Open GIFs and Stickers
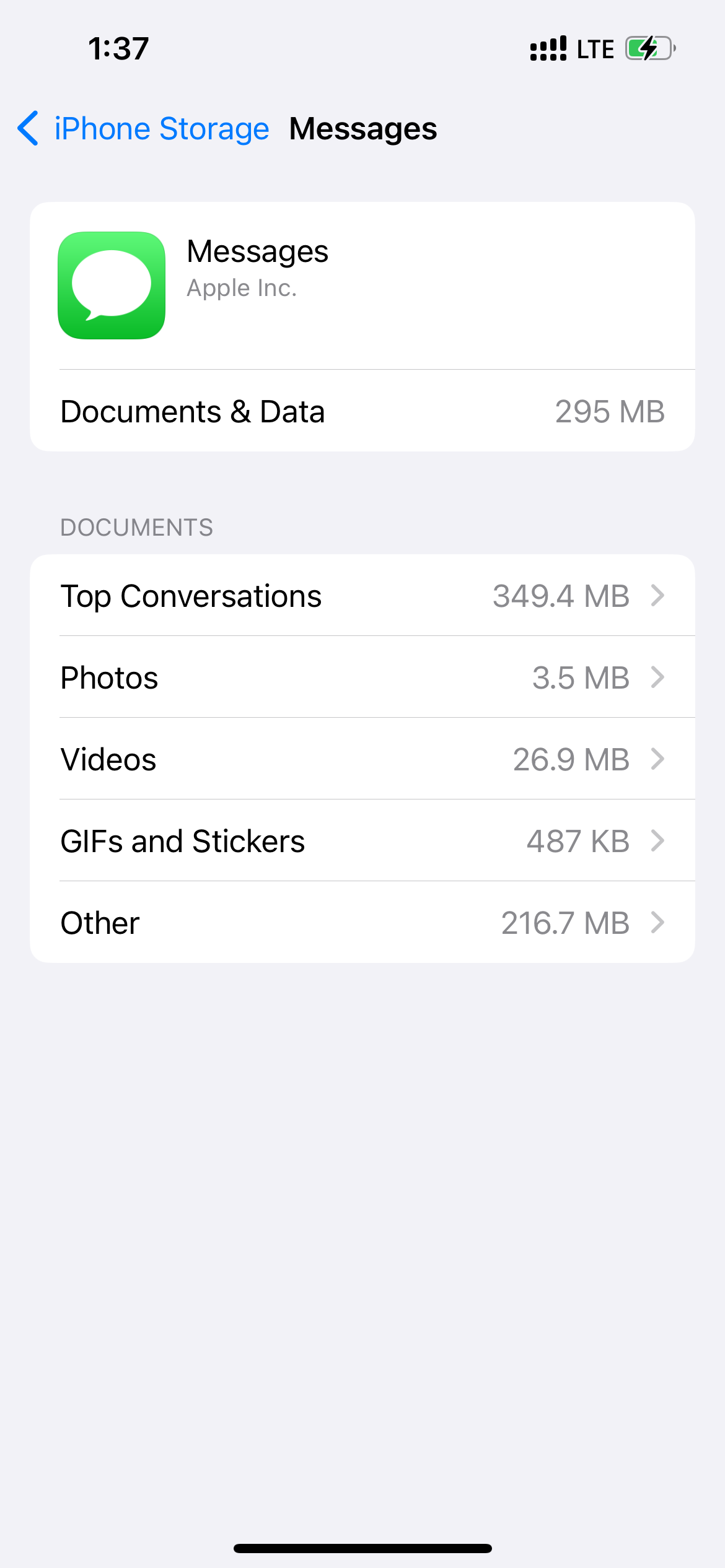 (362, 841)
